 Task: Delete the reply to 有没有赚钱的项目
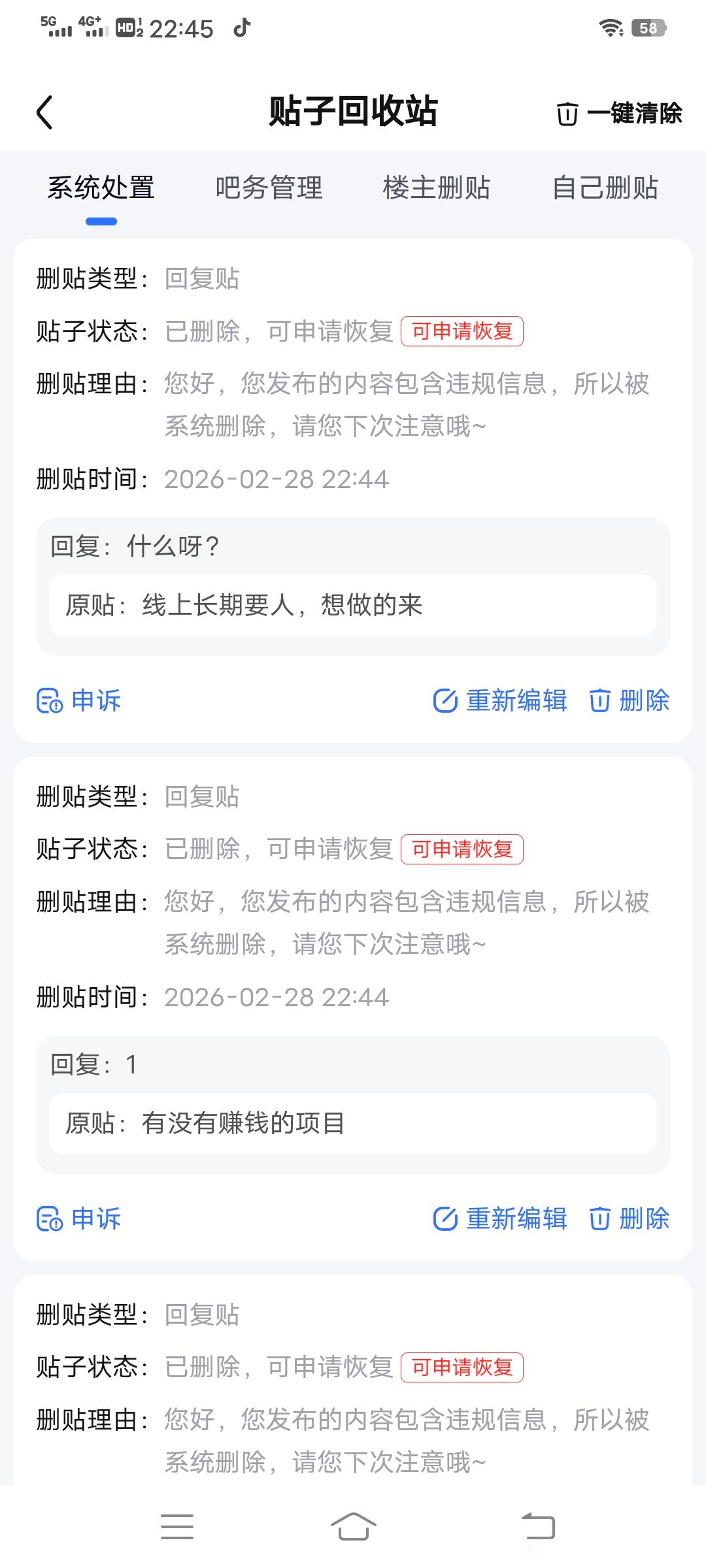click(630, 1219)
